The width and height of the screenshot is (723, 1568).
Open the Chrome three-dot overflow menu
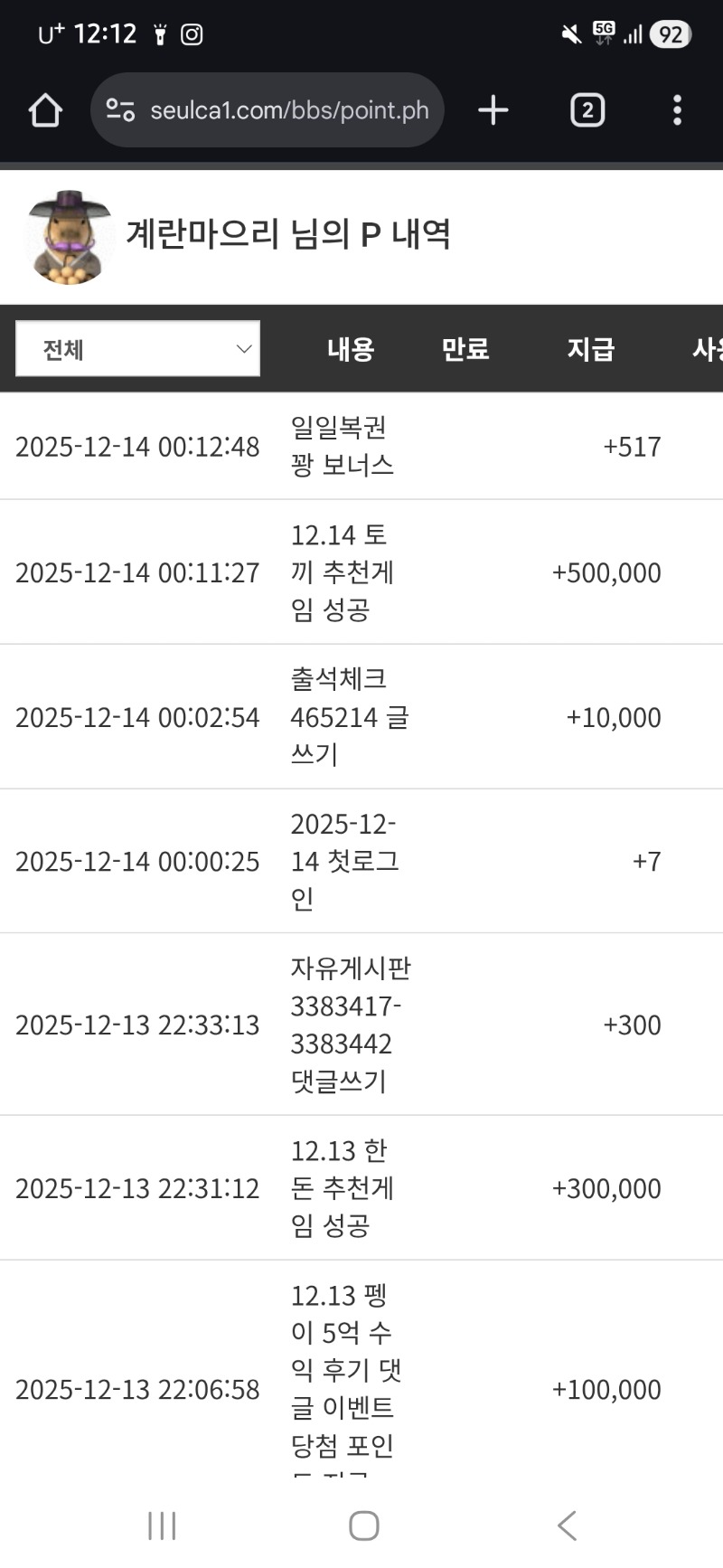pos(676,109)
